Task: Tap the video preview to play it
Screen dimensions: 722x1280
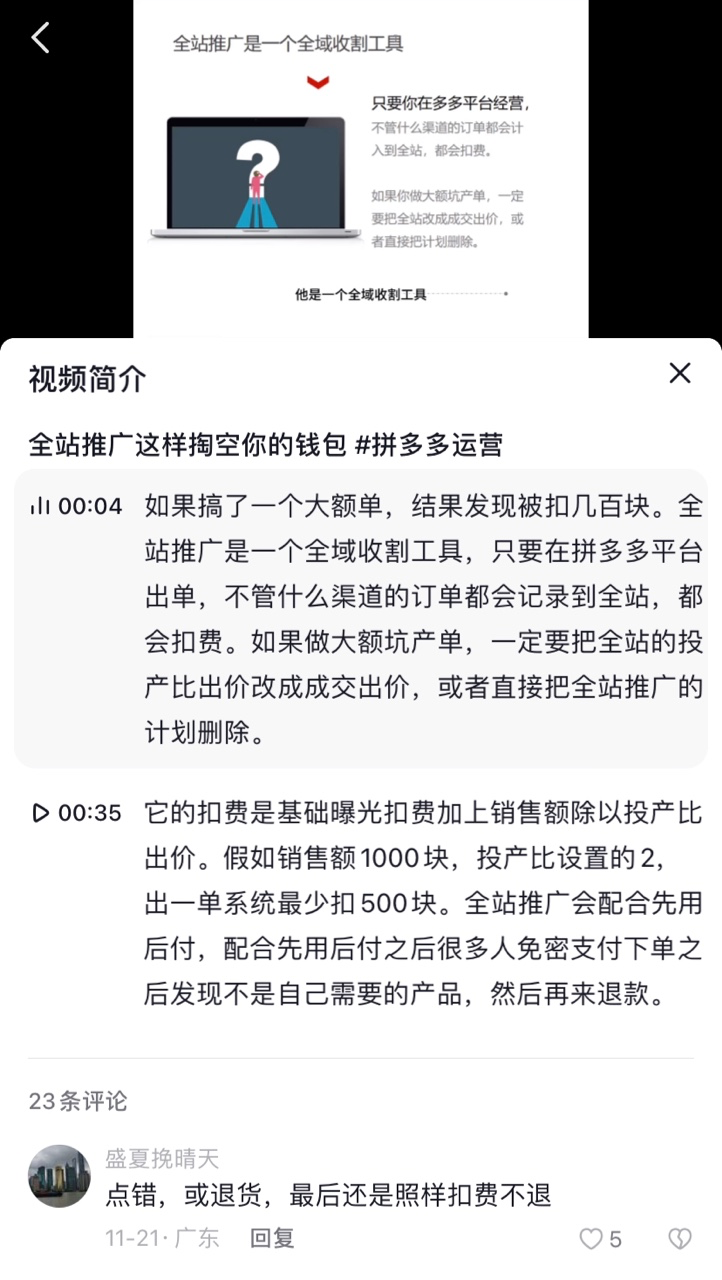Action: click(x=361, y=169)
